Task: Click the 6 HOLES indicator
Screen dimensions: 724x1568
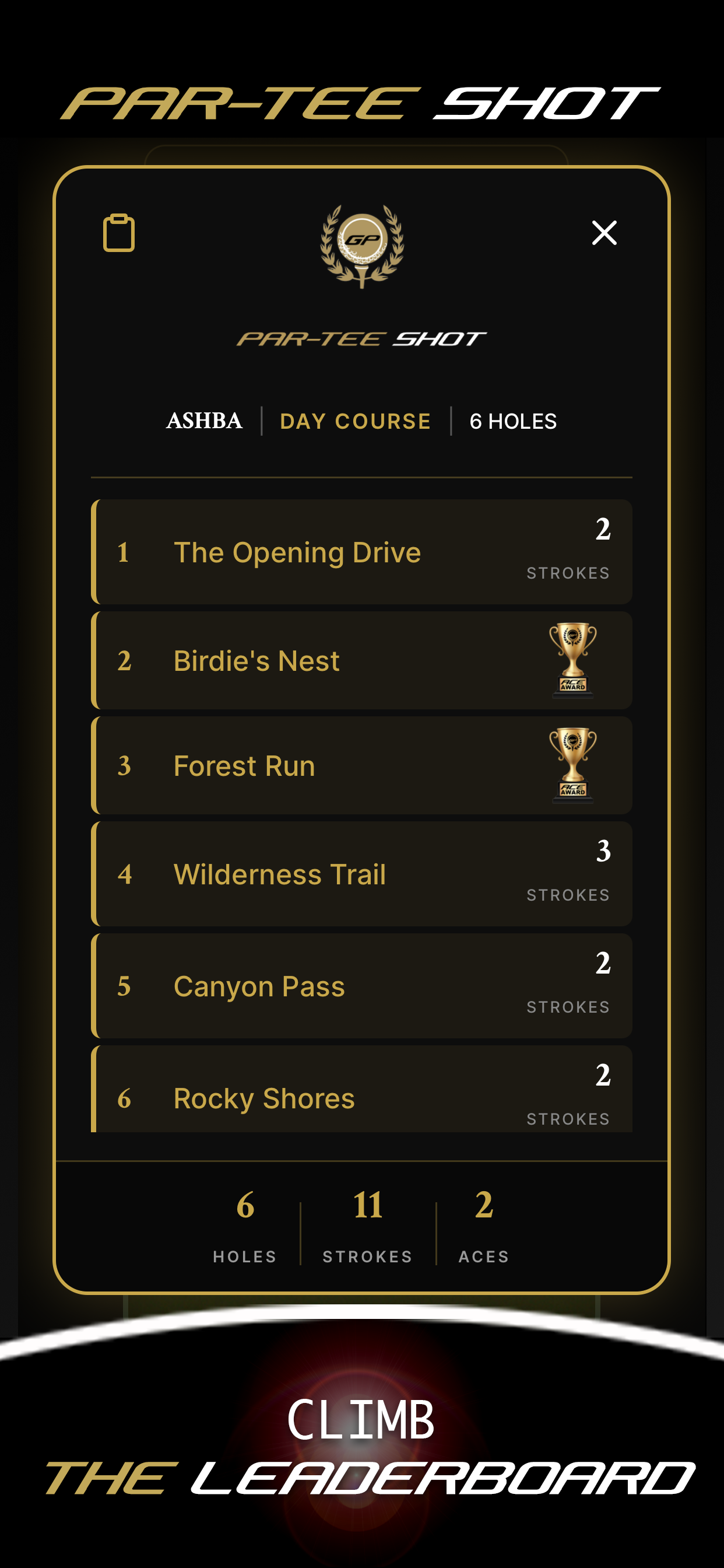Action: click(x=513, y=421)
